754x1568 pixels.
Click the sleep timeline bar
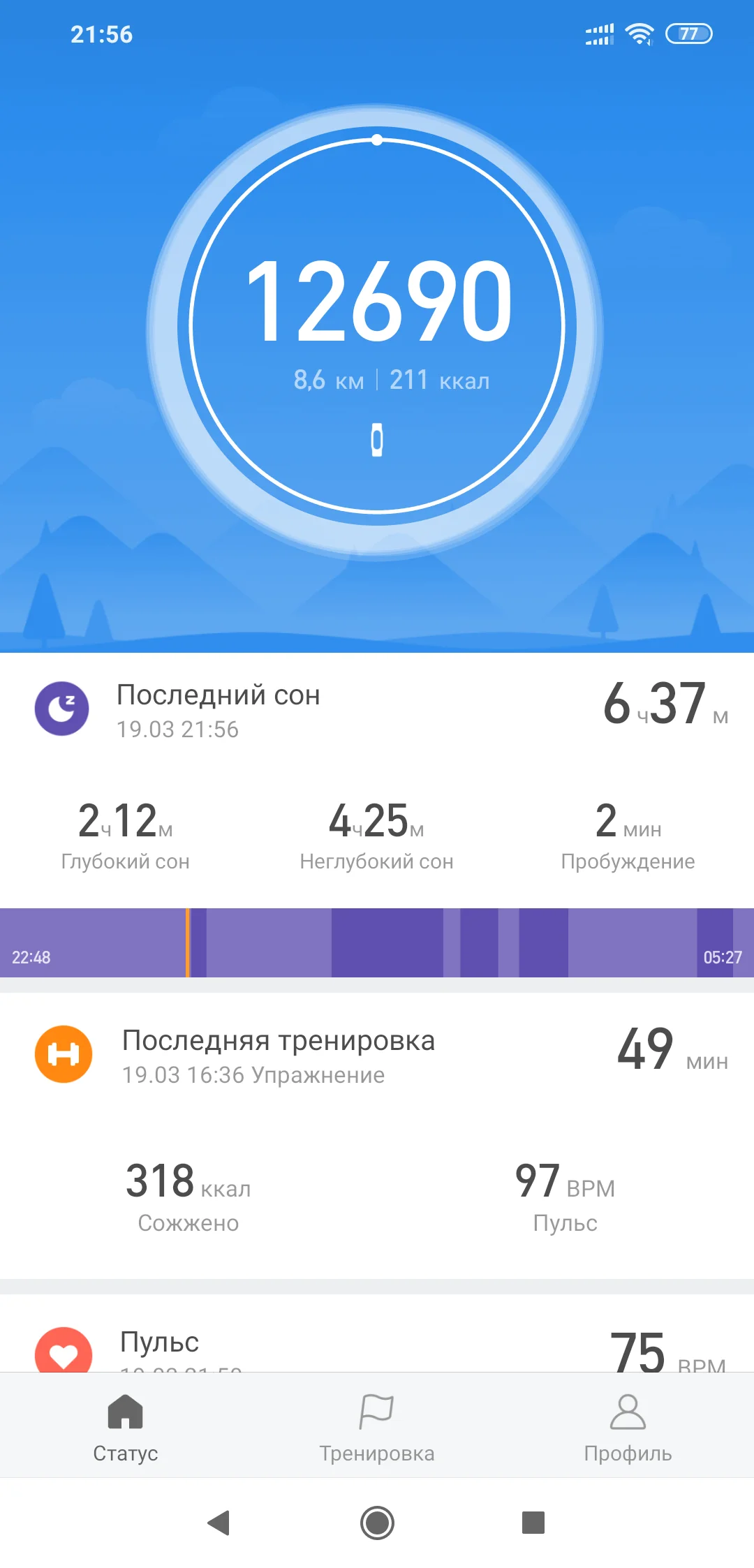[377, 941]
